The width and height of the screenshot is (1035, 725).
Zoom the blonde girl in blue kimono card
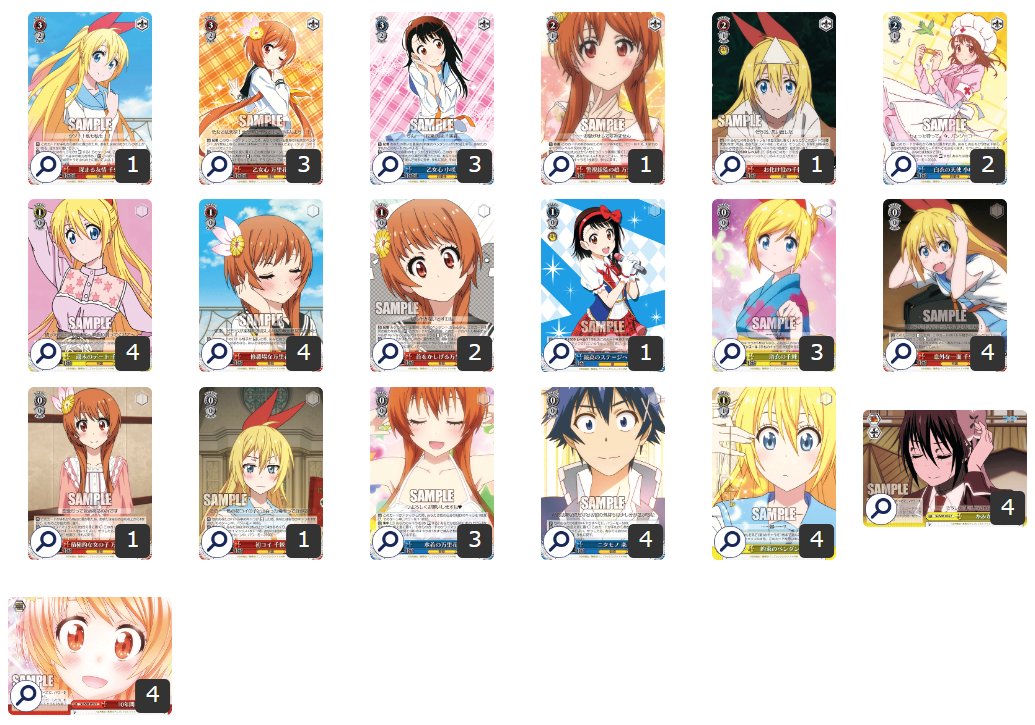(731, 353)
